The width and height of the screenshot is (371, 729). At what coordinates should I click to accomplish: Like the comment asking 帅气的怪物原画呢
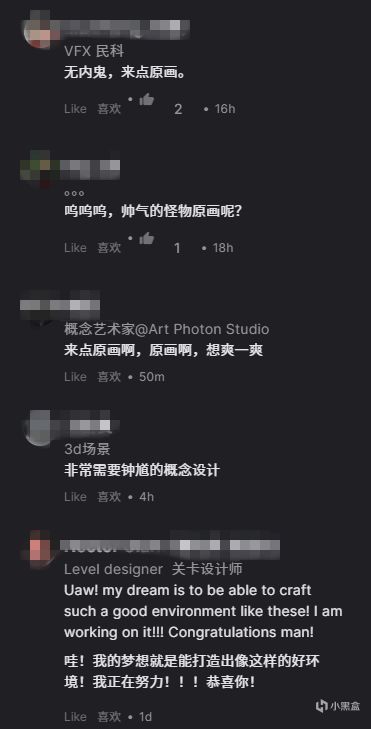pos(75,248)
